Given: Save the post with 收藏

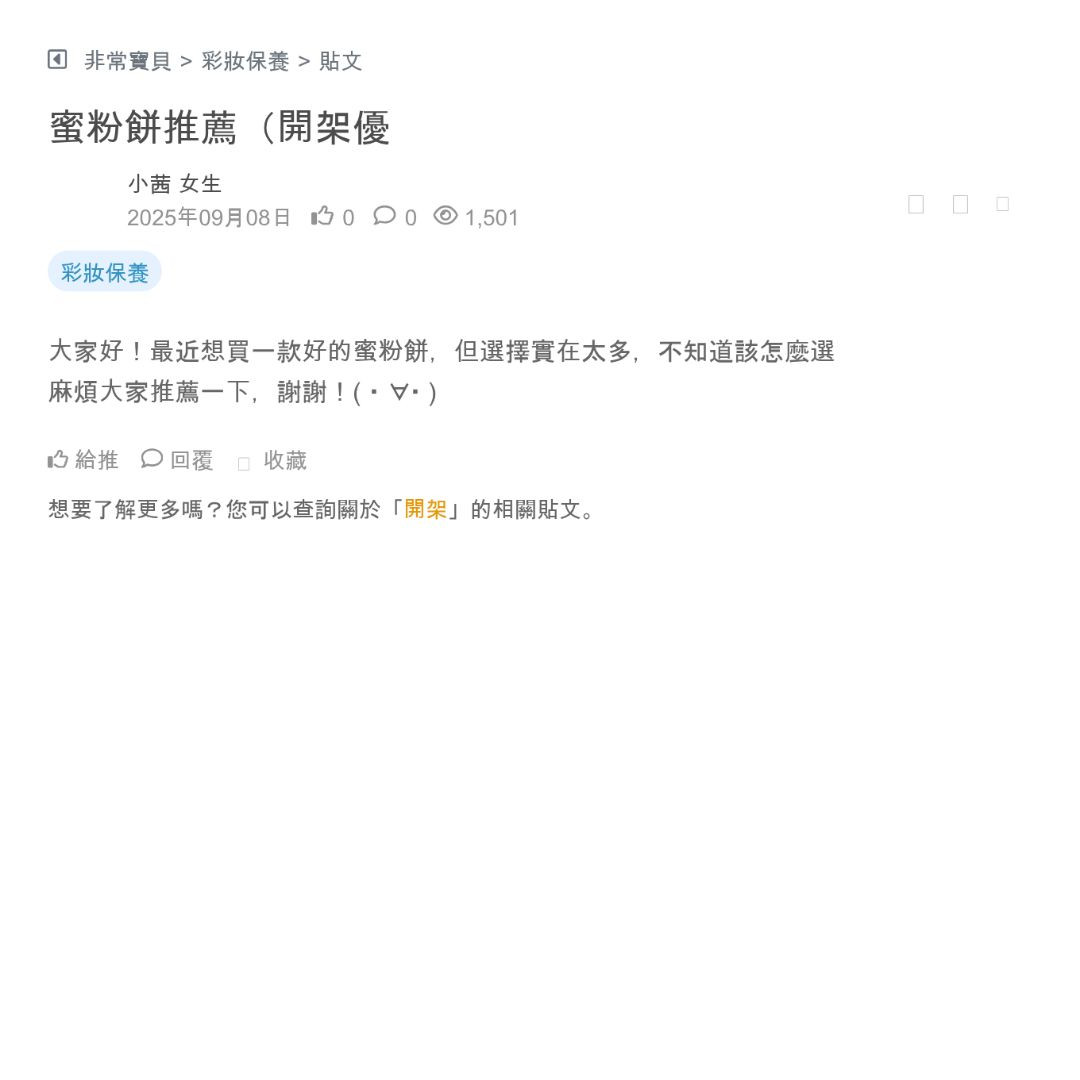Looking at the screenshot, I should tap(273, 461).
